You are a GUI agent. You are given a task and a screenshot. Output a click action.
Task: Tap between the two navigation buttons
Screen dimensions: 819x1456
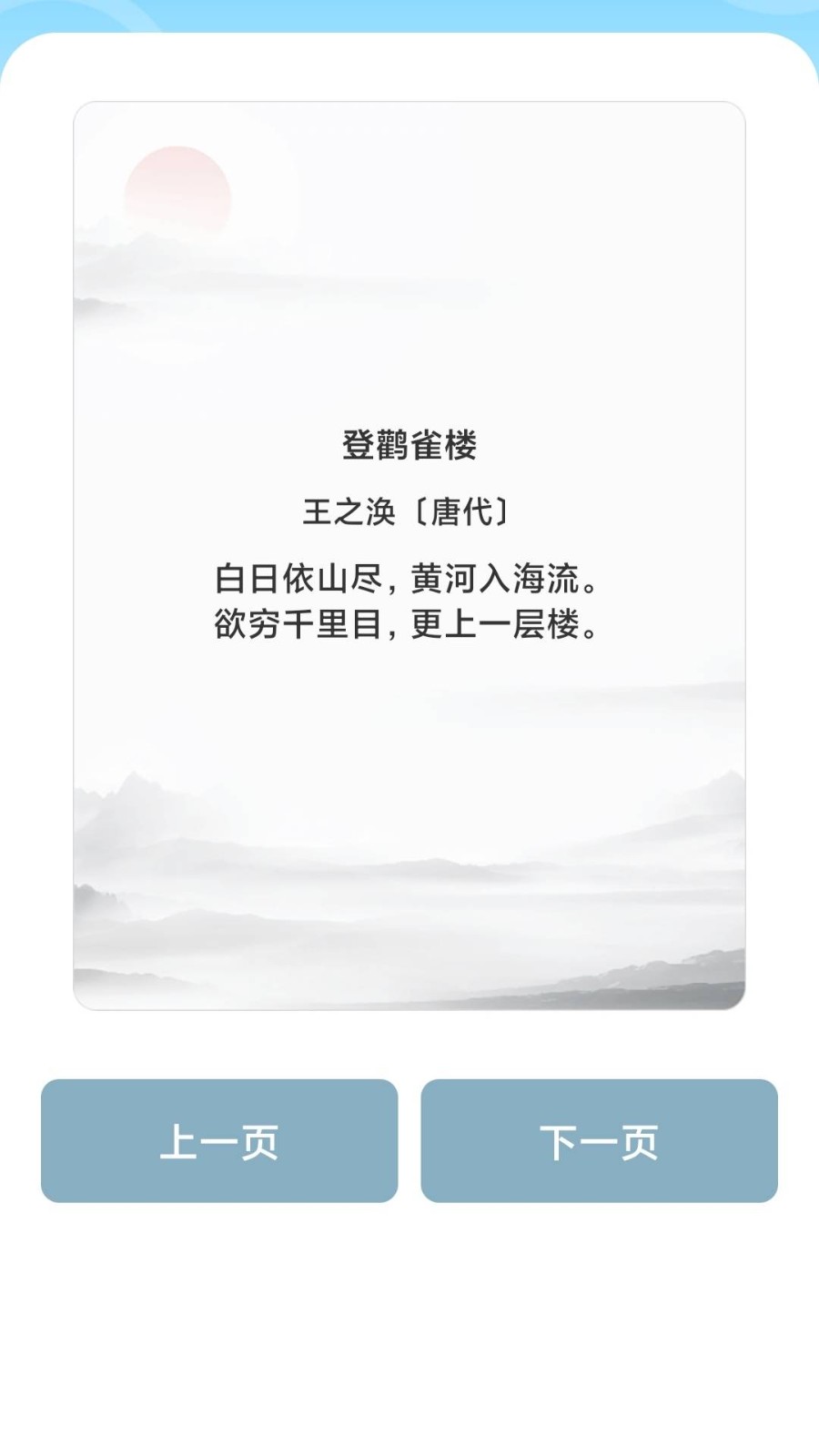(x=409, y=1142)
